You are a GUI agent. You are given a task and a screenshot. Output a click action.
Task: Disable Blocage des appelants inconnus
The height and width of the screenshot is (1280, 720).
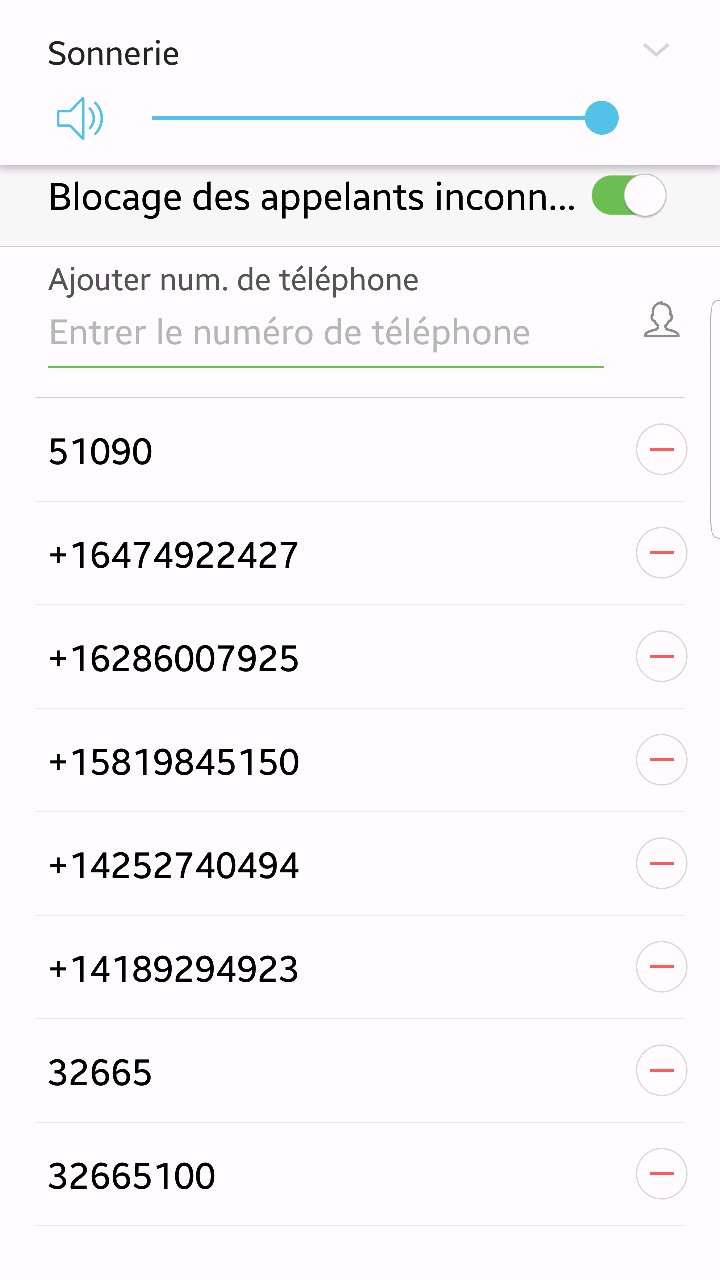pos(628,196)
